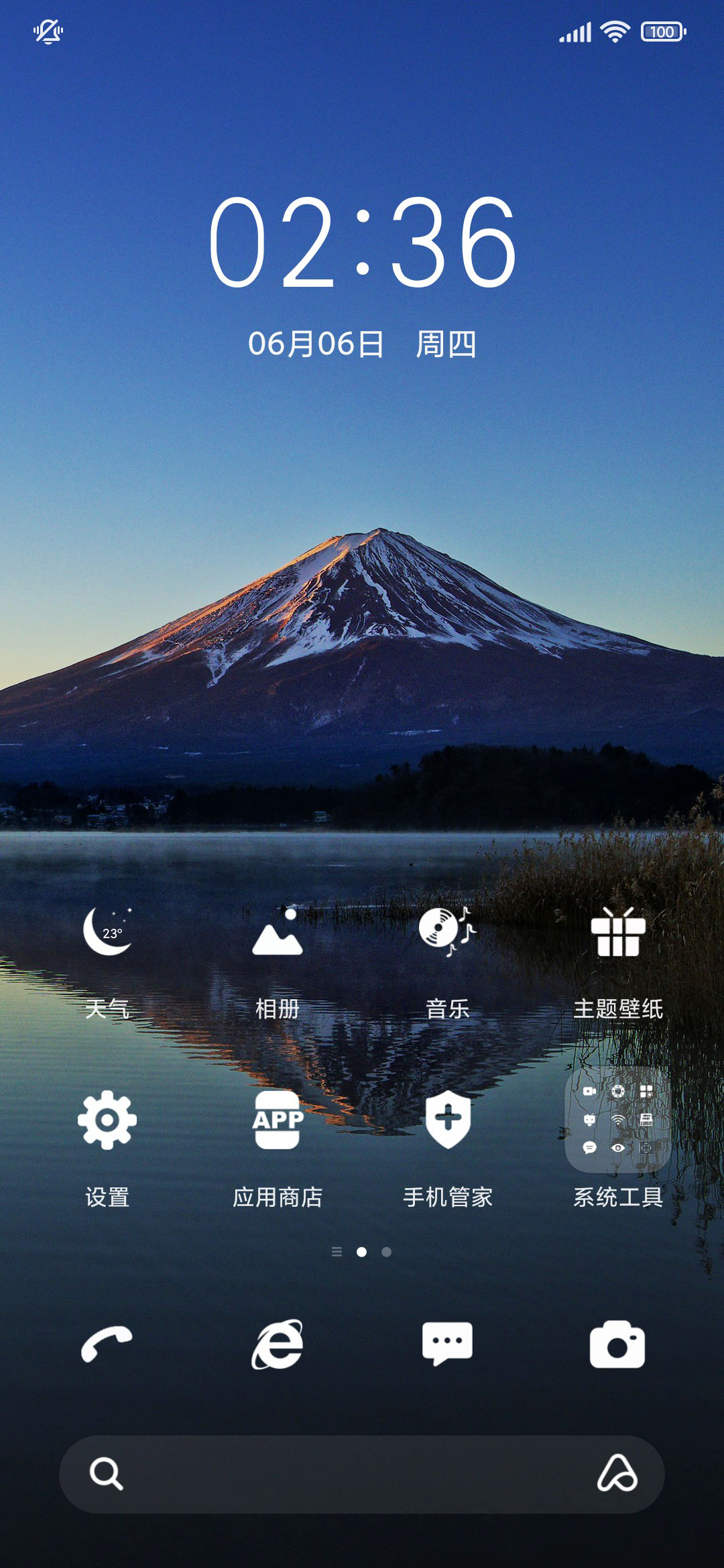Go to the second home page dot
The height and width of the screenshot is (1568, 724).
(x=386, y=1252)
